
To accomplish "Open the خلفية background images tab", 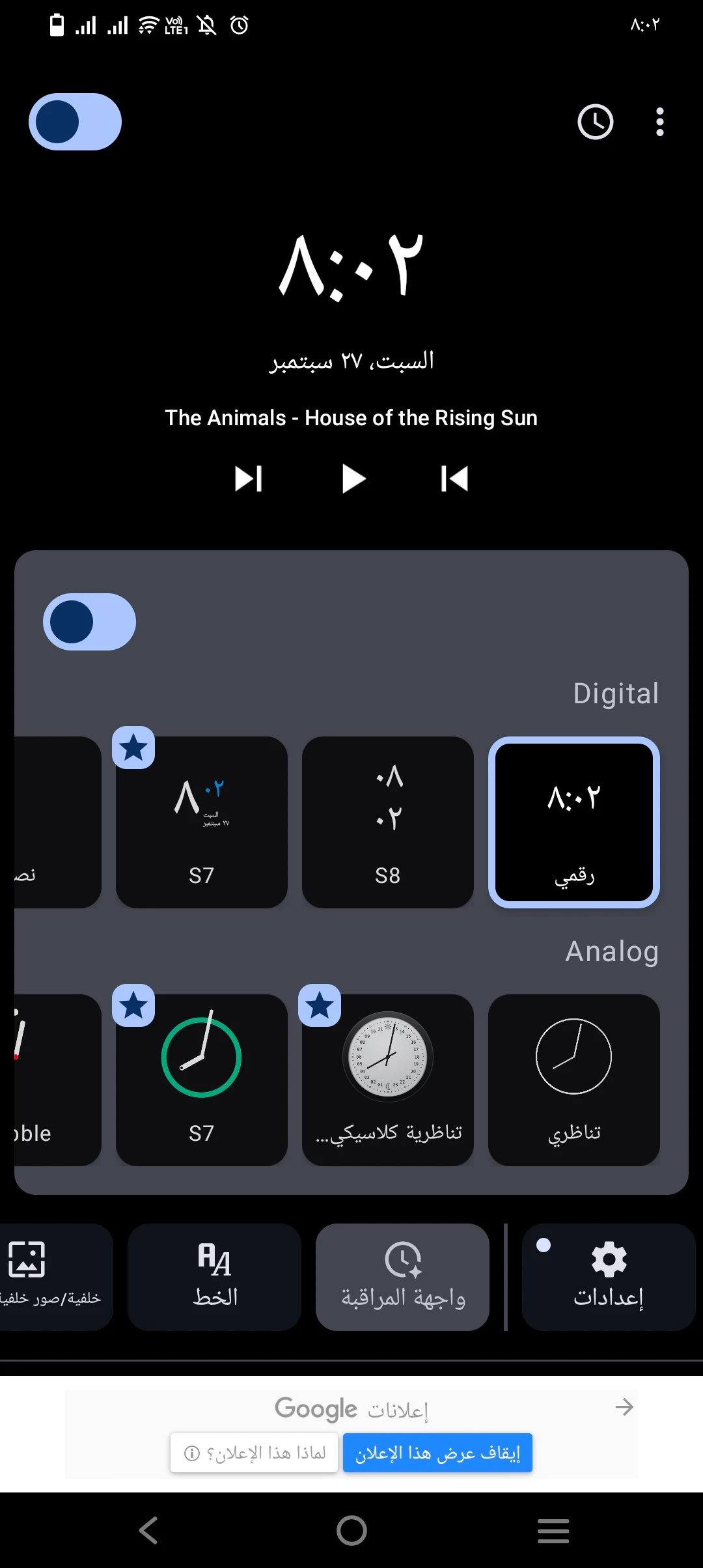I will point(52,1276).
